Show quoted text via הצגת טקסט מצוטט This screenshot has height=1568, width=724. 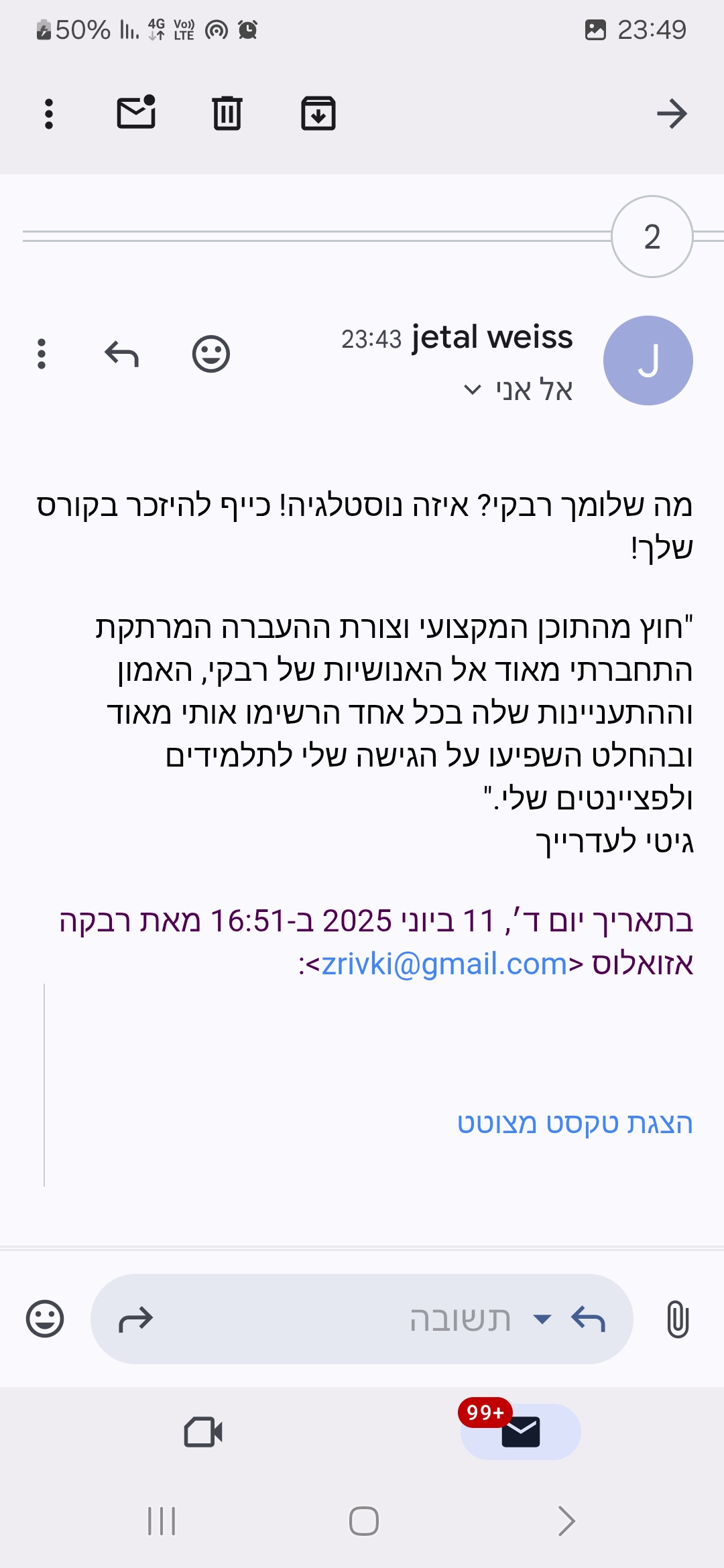tap(575, 1123)
